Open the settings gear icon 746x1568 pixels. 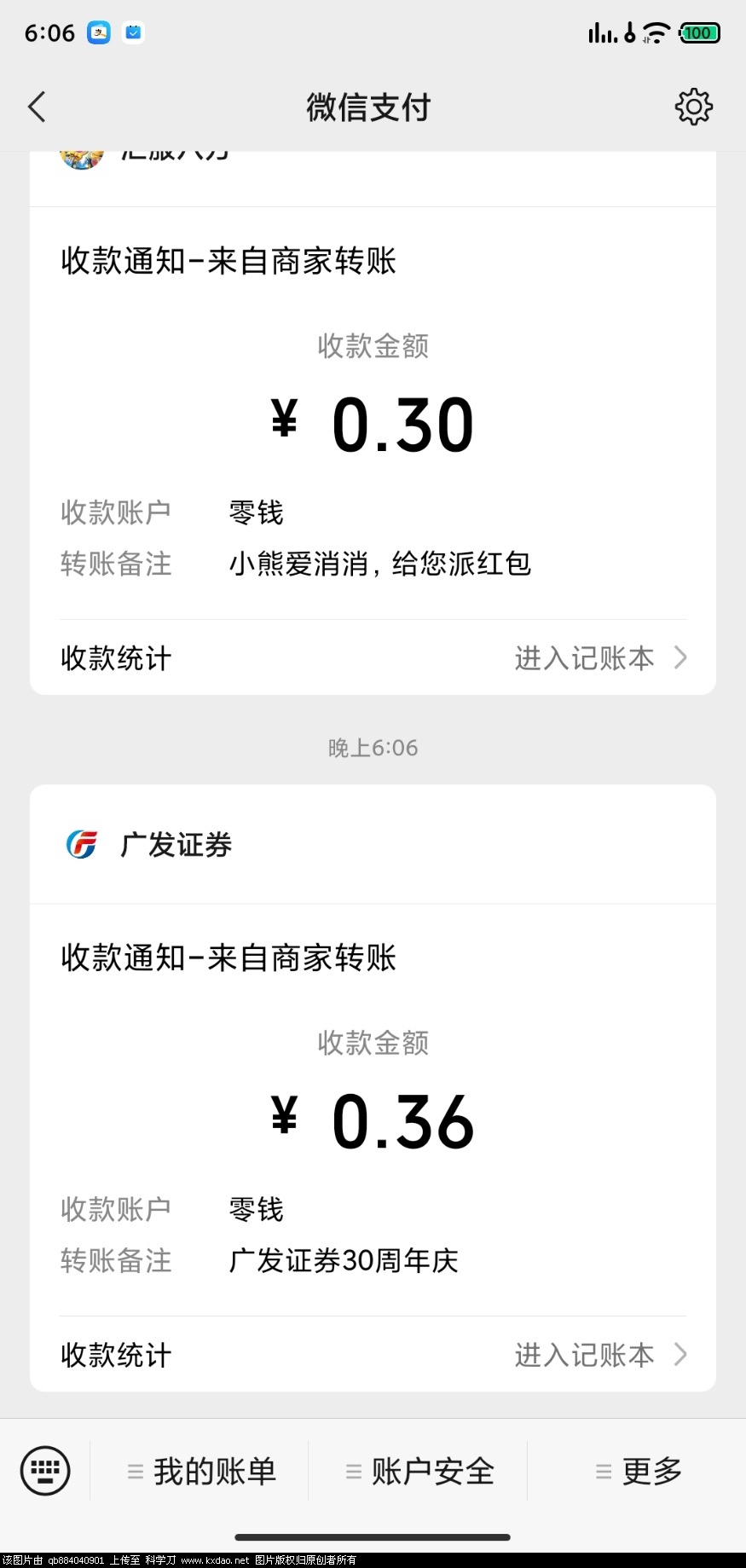(x=693, y=107)
